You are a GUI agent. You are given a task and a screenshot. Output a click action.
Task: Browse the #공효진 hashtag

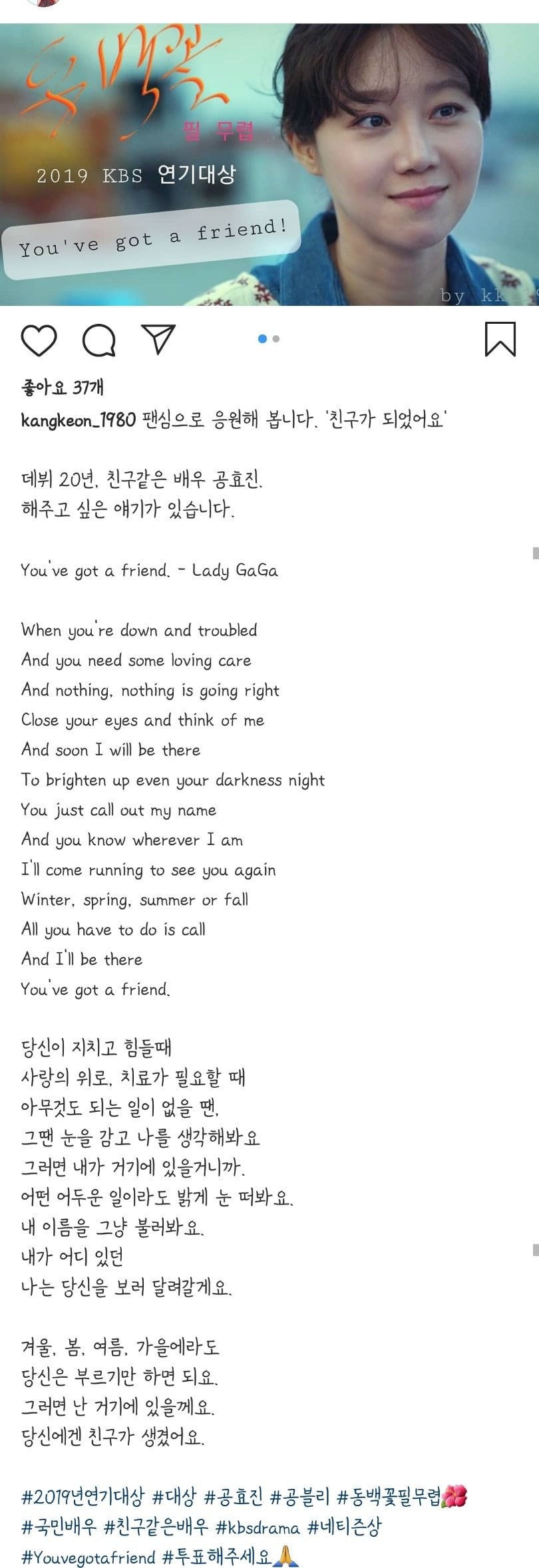point(233,1497)
